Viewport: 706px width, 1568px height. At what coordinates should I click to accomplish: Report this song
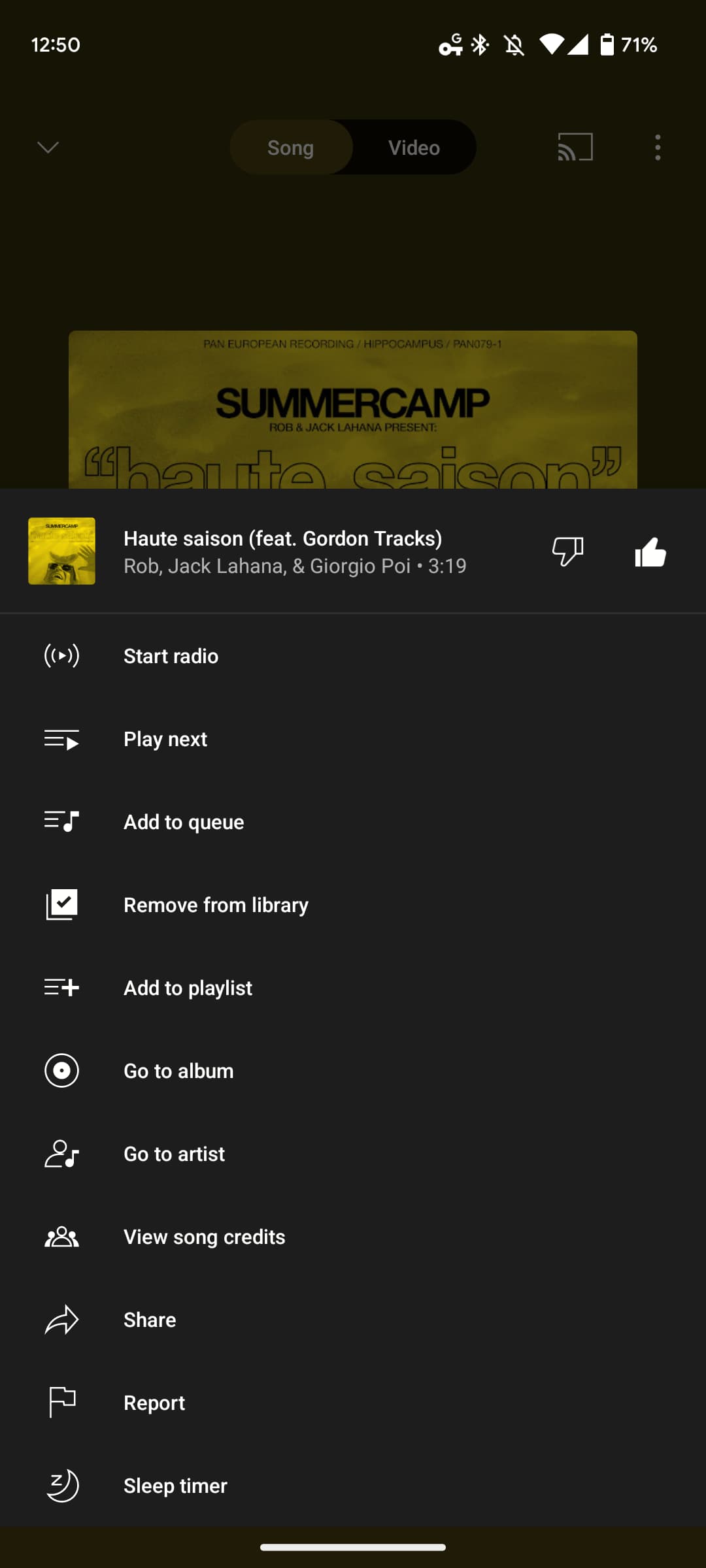click(x=154, y=1403)
